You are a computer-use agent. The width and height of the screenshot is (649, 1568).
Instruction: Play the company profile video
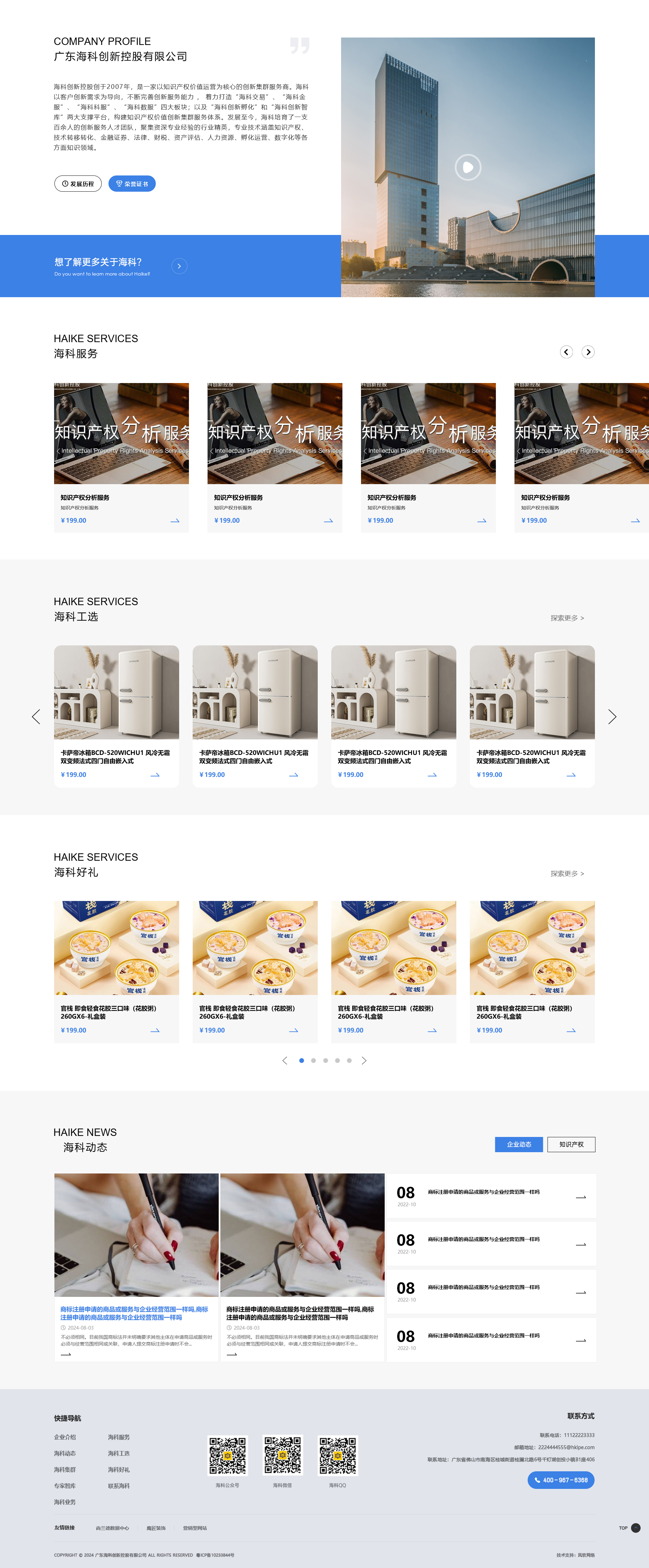point(467,167)
